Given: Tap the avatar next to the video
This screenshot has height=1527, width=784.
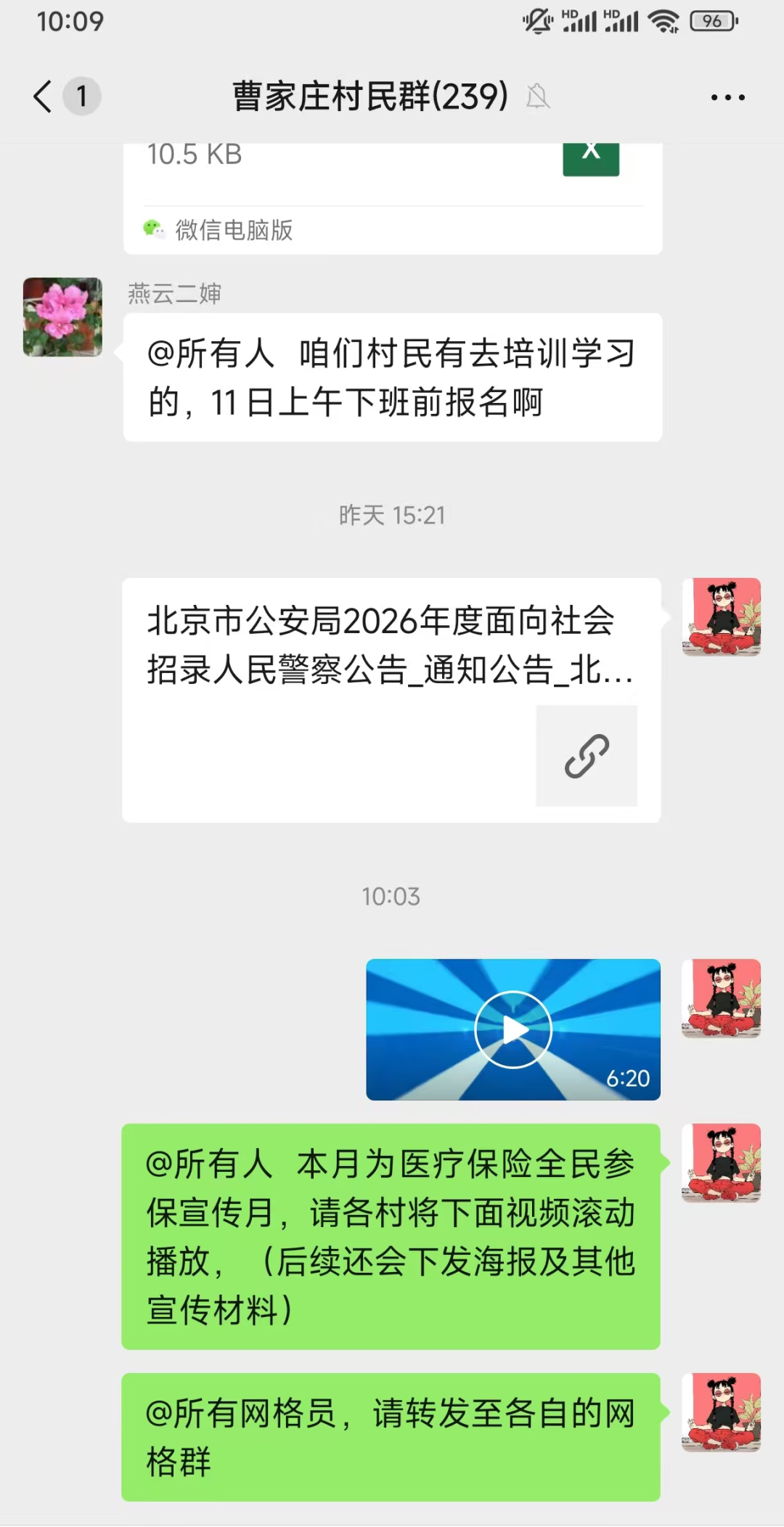Looking at the screenshot, I should pos(721,998).
